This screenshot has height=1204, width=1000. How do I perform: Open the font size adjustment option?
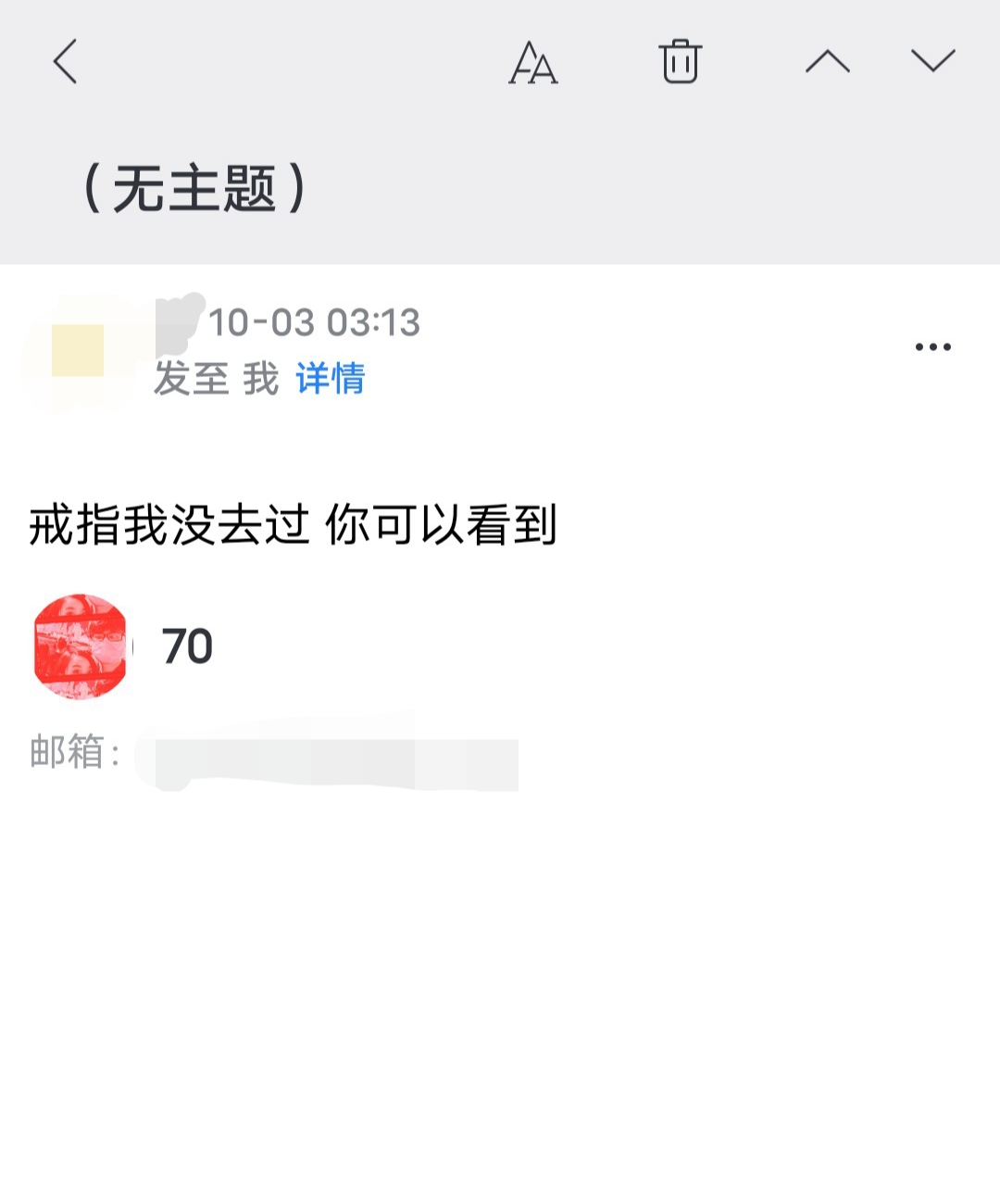pos(533,63)
